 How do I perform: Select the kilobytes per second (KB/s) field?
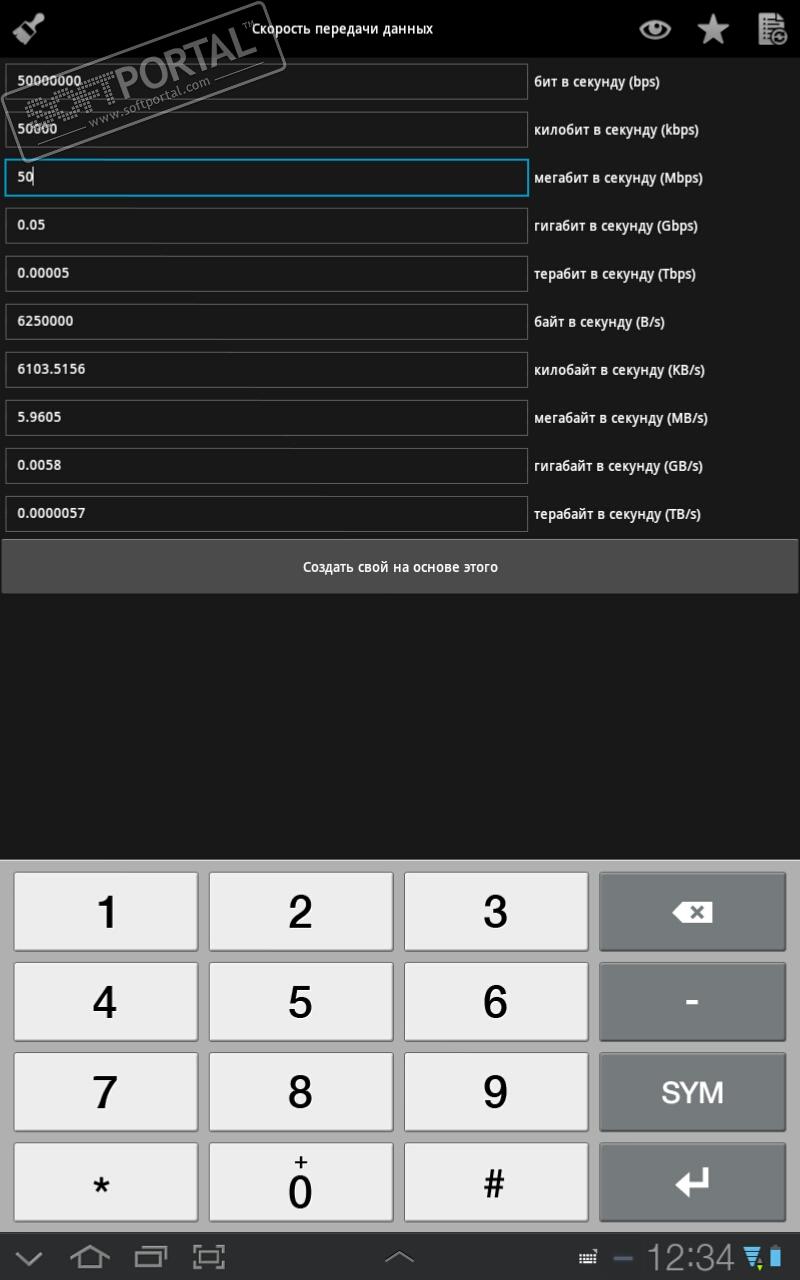coord(266,369)
